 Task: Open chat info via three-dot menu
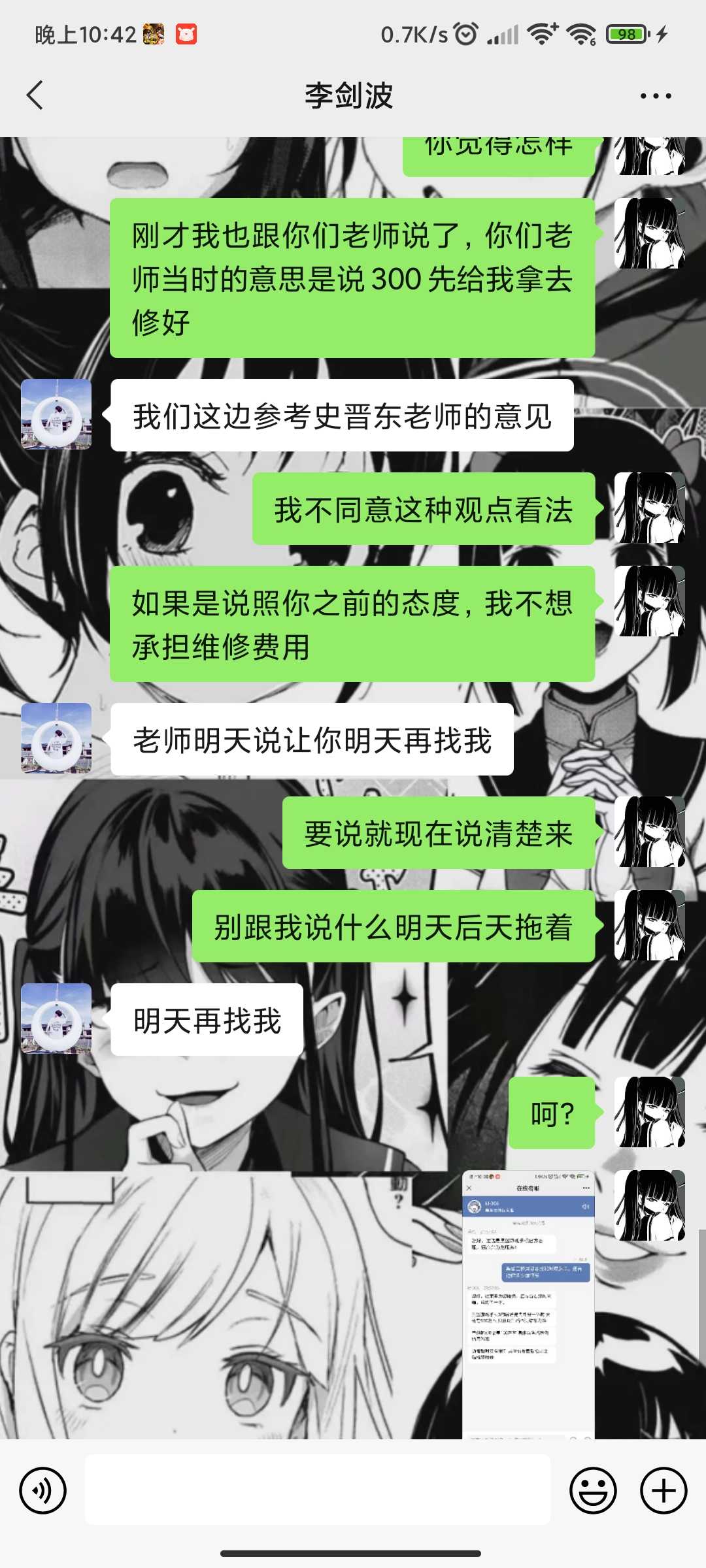click(x=655, y=96)
